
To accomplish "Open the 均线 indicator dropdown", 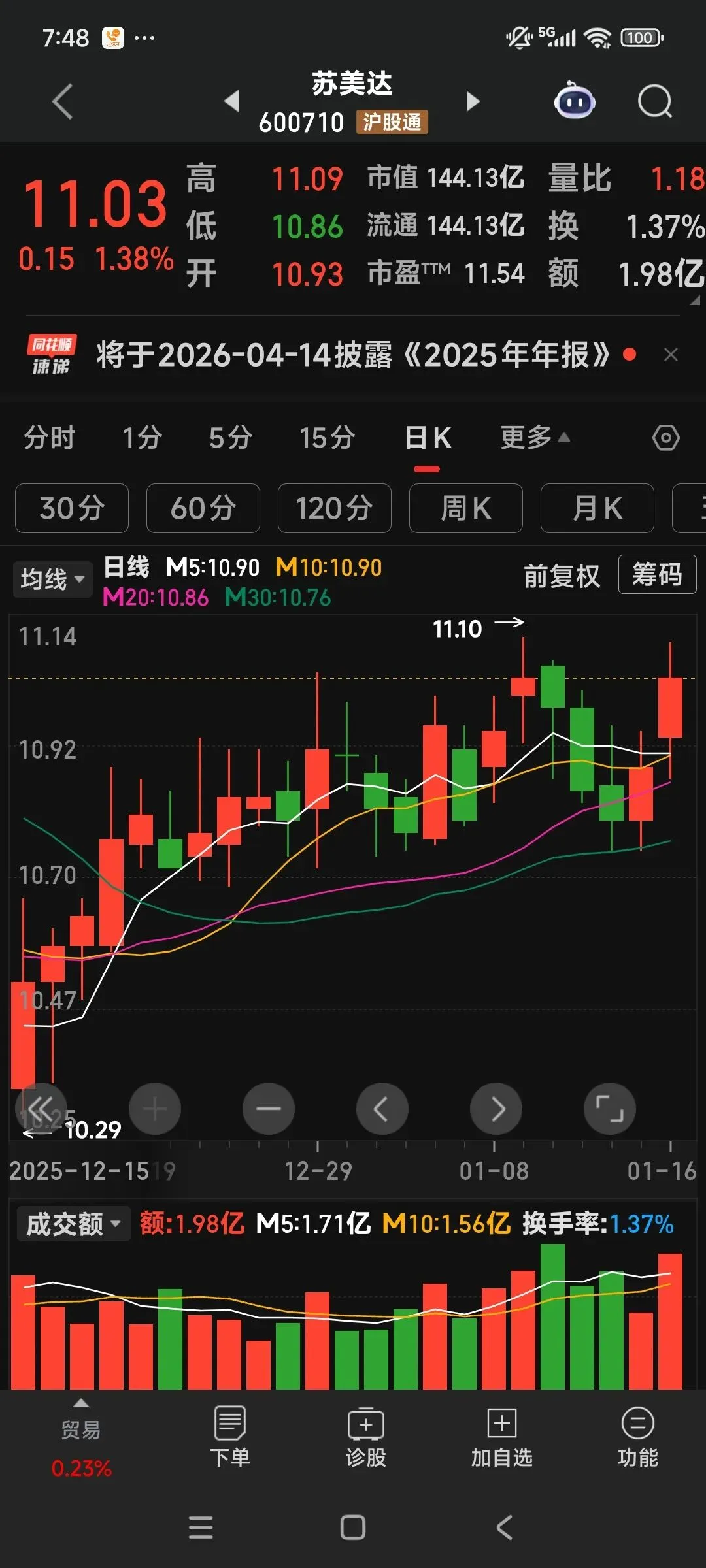I will [52, 579].
